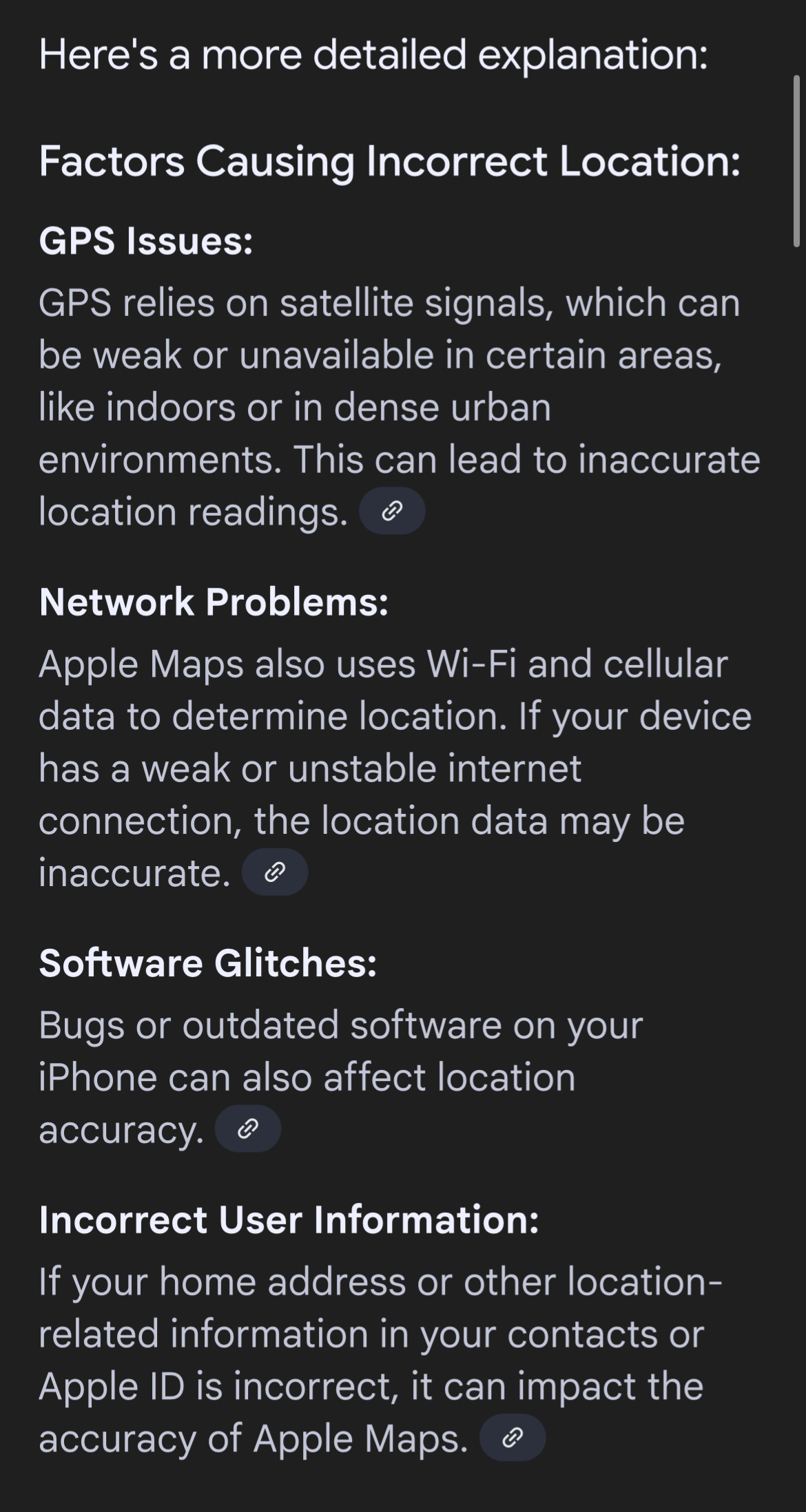Viewport: 806px width, 1512px height.
Task: Open source link for Incorrect User Information
Action: coord(513,1438)
